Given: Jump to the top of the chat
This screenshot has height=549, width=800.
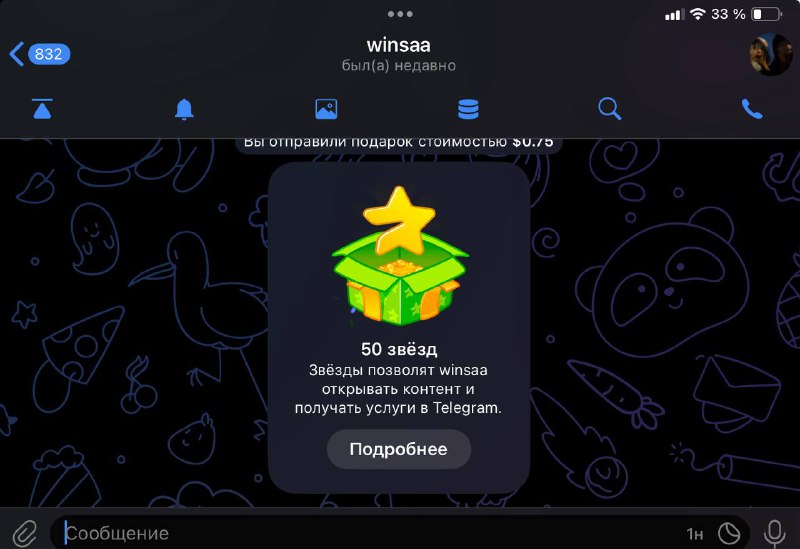Looking at the screenshot, I should click(41, 109).
